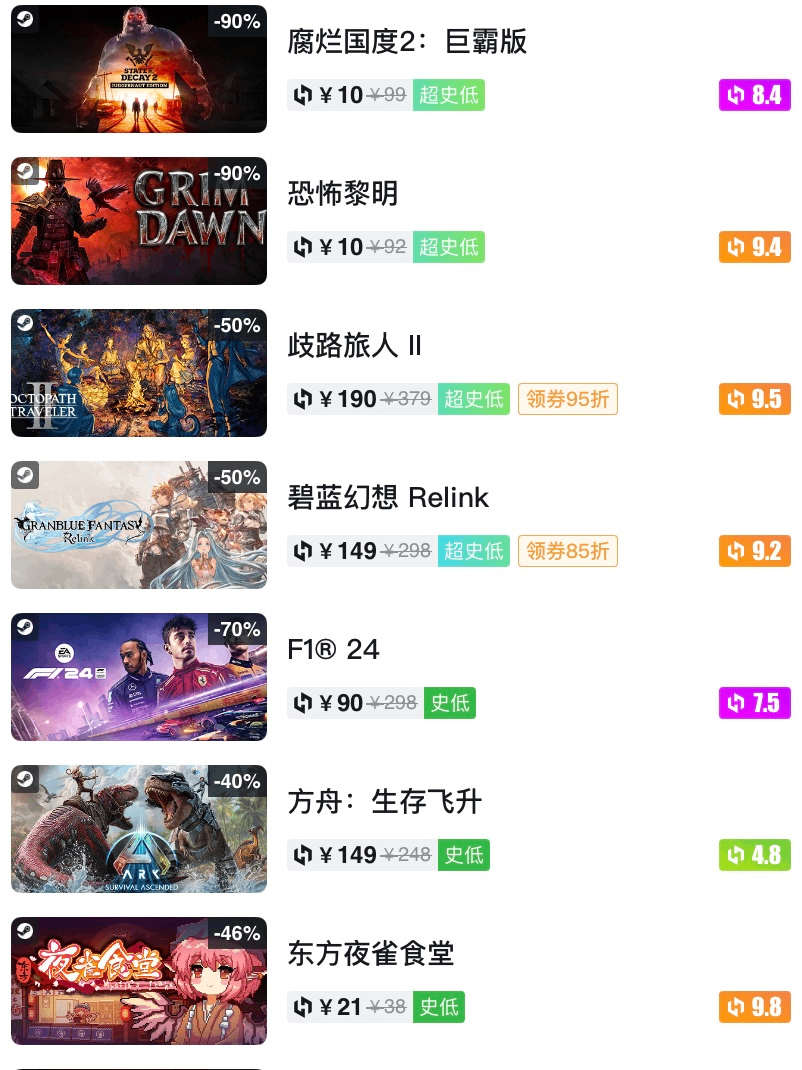802x1070 pixels.
Task: Tap the 领券95折 coupon for 歧路旅人 II
Action: (567, 399)
